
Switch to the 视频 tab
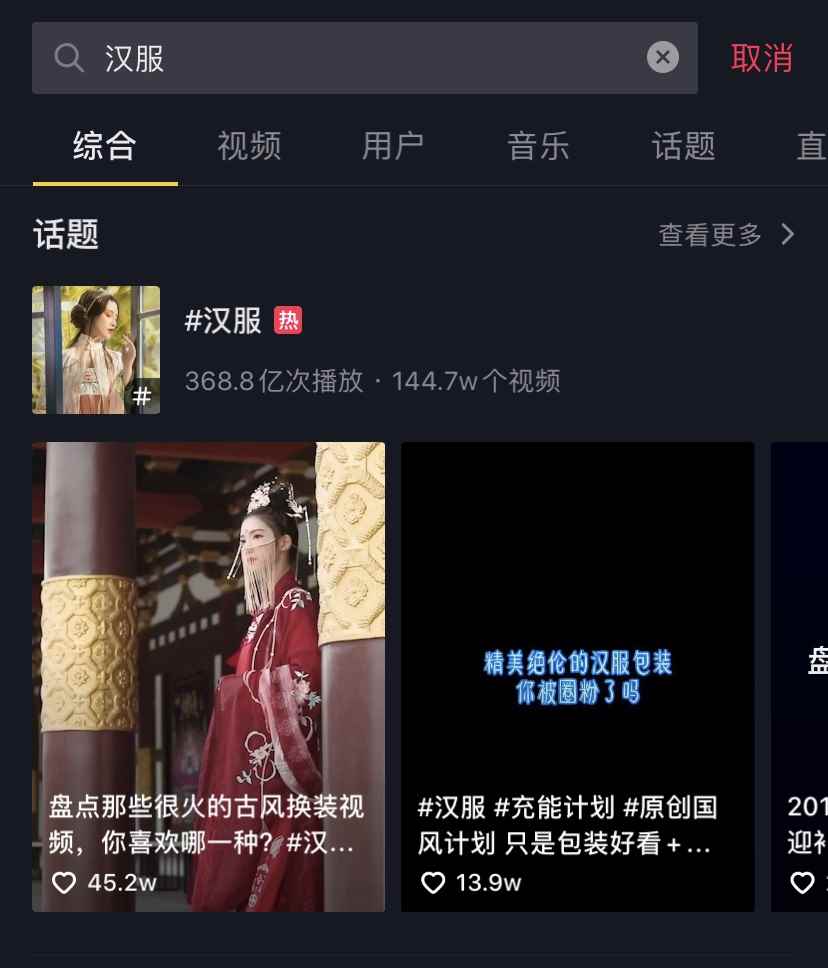(249, 146)
